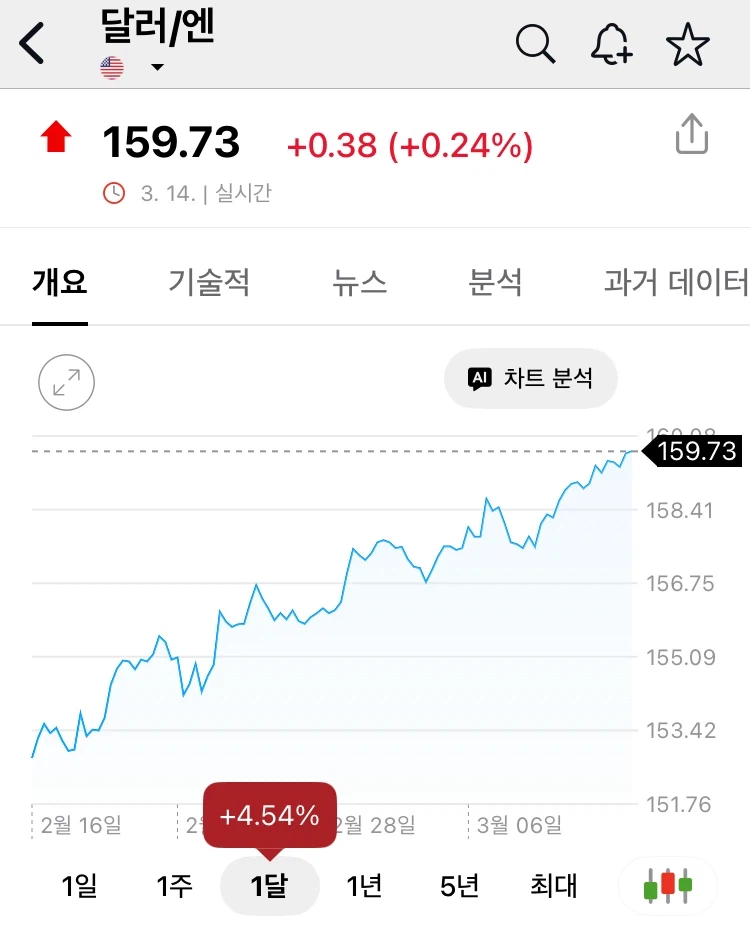The width and height of the screenshot is (750, 936).
Task: Select the 1주 range option
Action: click(x=174, y=885)
